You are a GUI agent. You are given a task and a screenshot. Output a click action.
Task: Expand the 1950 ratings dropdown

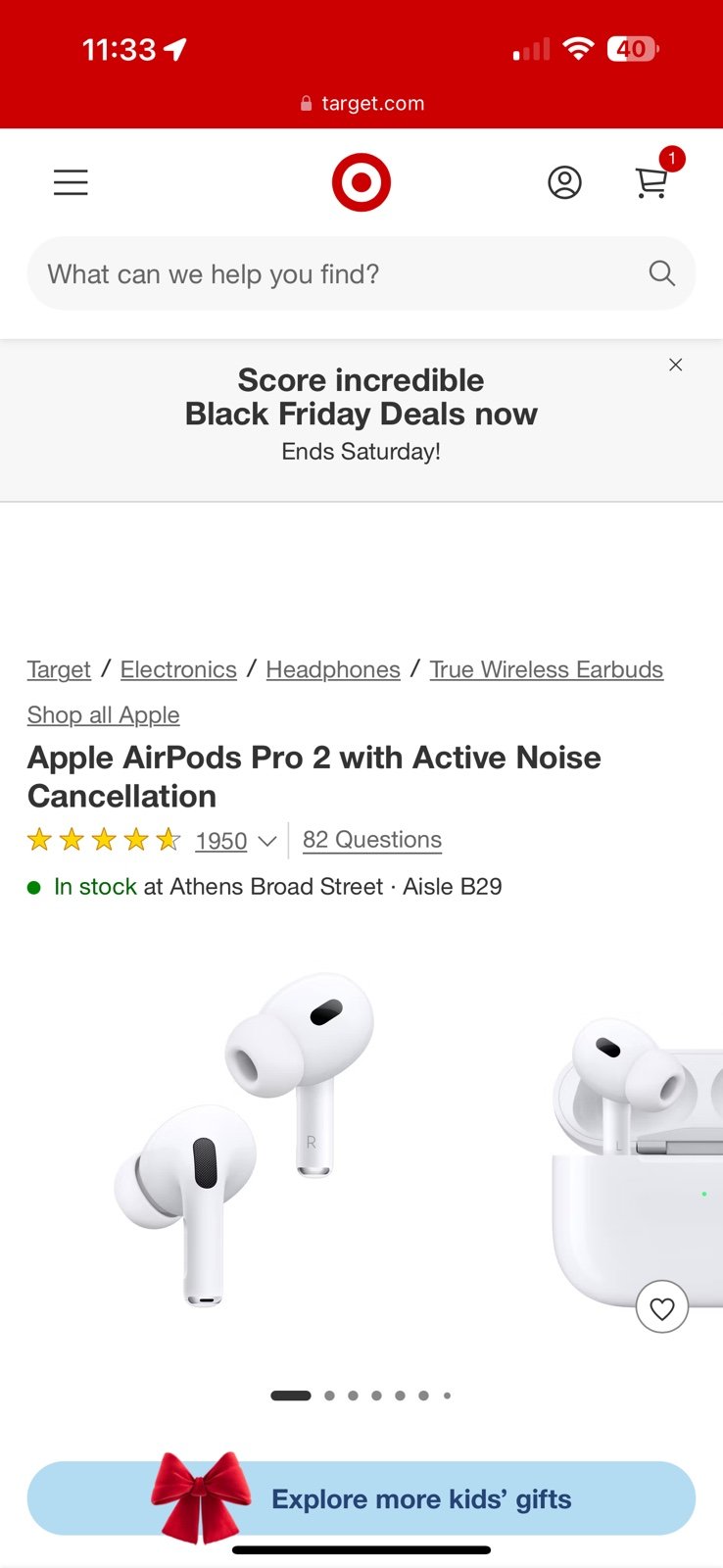(236, 841)
